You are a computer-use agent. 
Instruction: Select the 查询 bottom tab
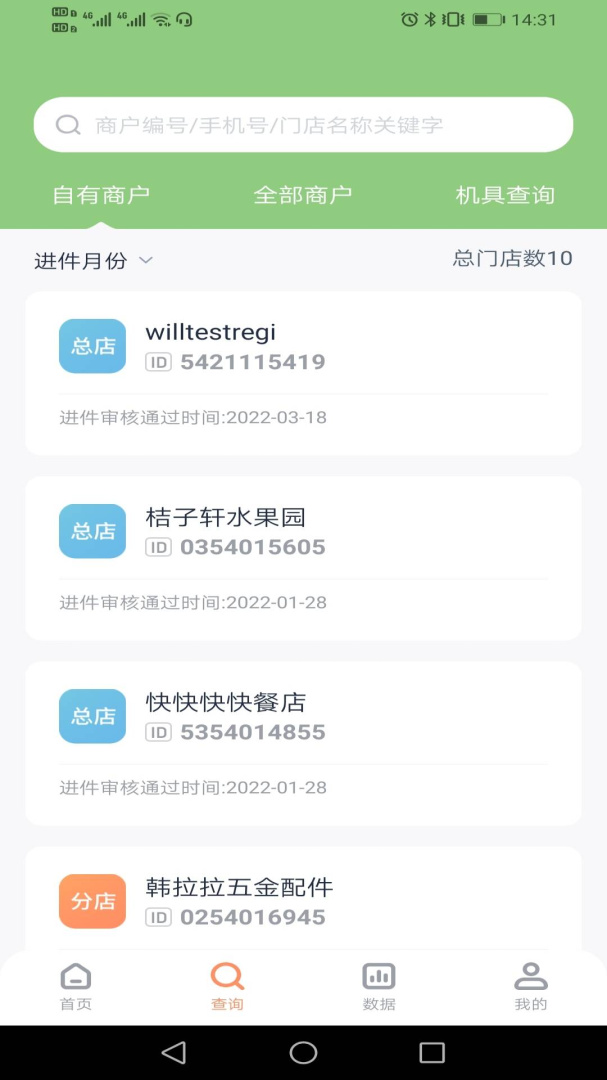[x=227, y=986]
